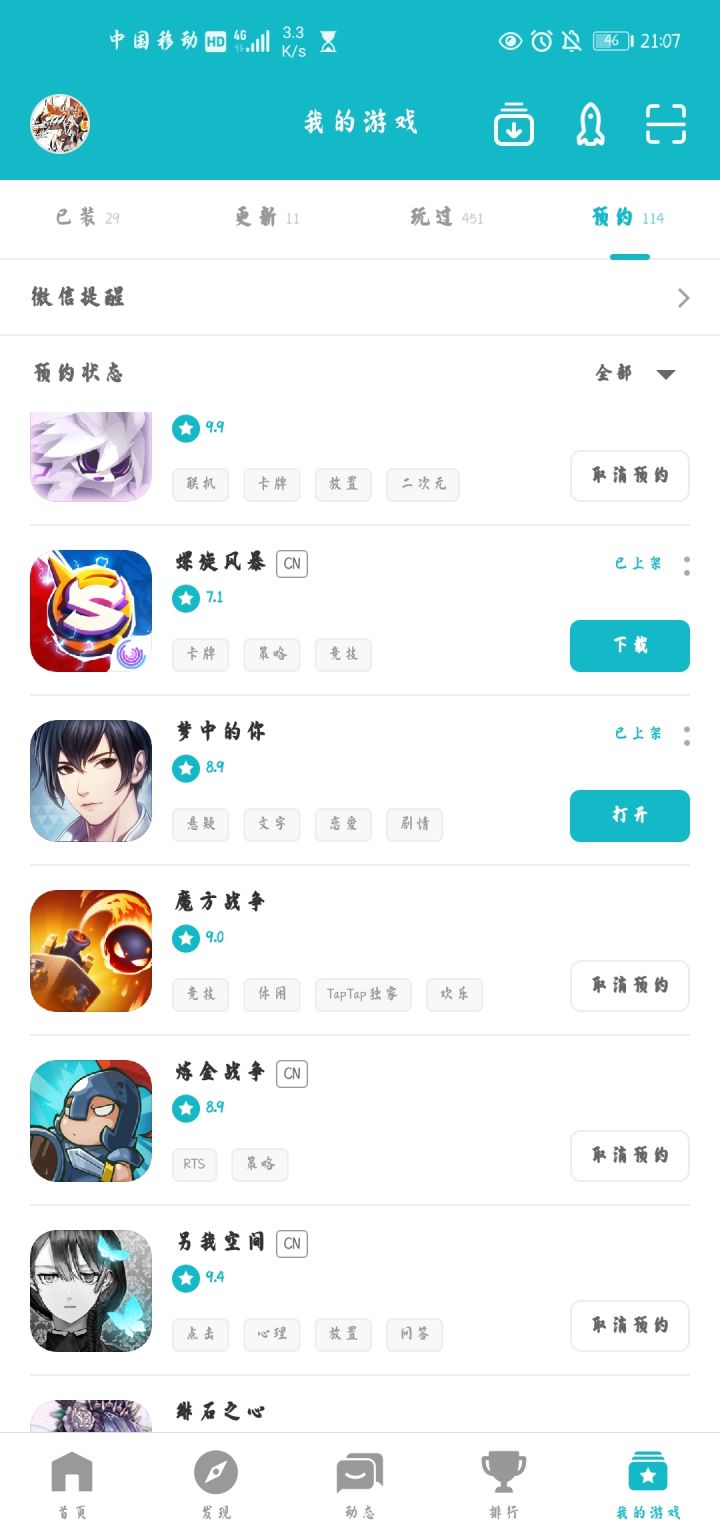Tap the 排行 rankings trophy icon
720x1540 pixels.
(x=503, y=1480)
